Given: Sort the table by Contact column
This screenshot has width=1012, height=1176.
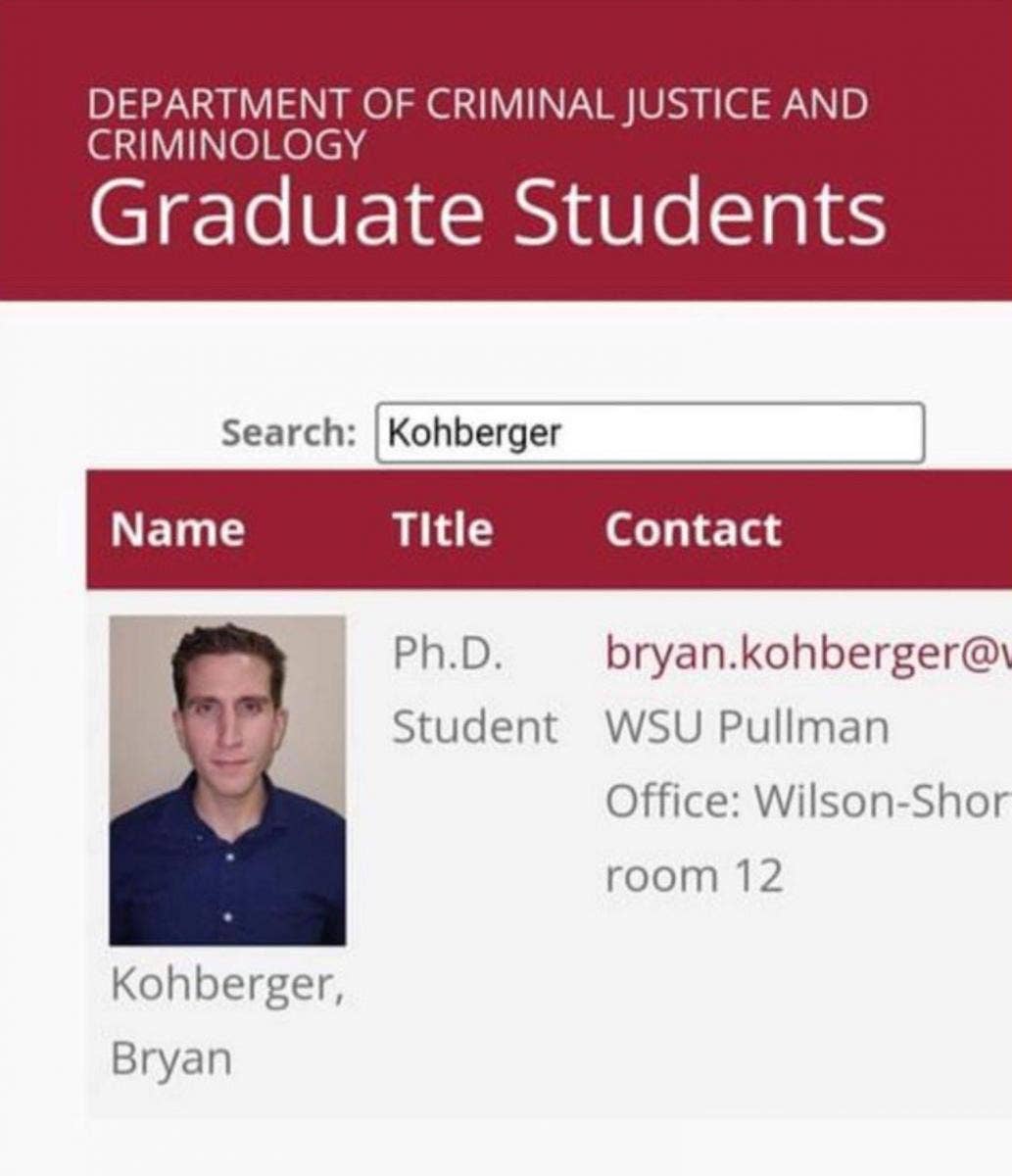Looking at the screenshot, I should [693, 530].
